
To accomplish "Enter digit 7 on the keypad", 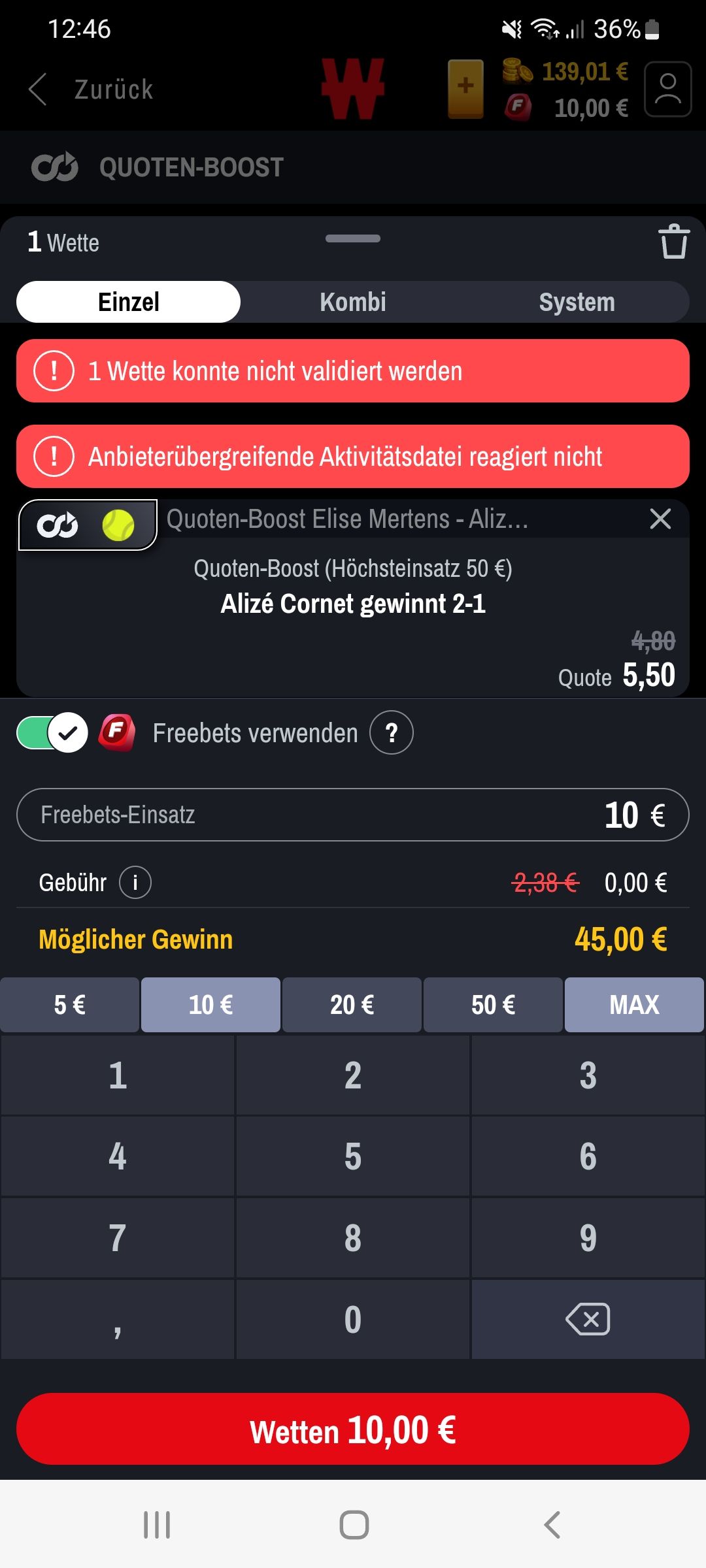I will pyautogui.click(x=118, y=1237).
